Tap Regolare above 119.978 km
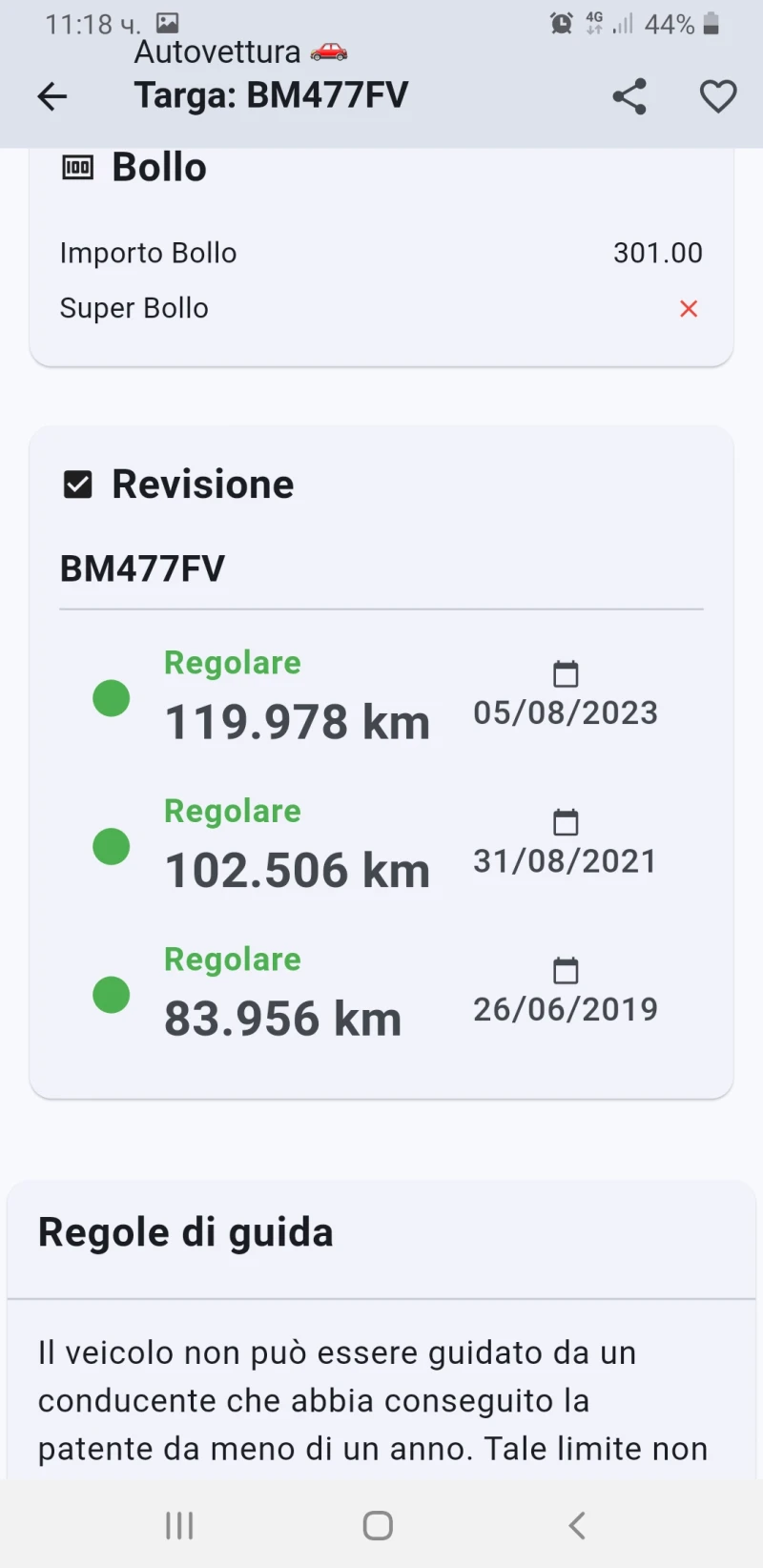The width and height of the screenshot is (763, 1568). click(232, 662)
